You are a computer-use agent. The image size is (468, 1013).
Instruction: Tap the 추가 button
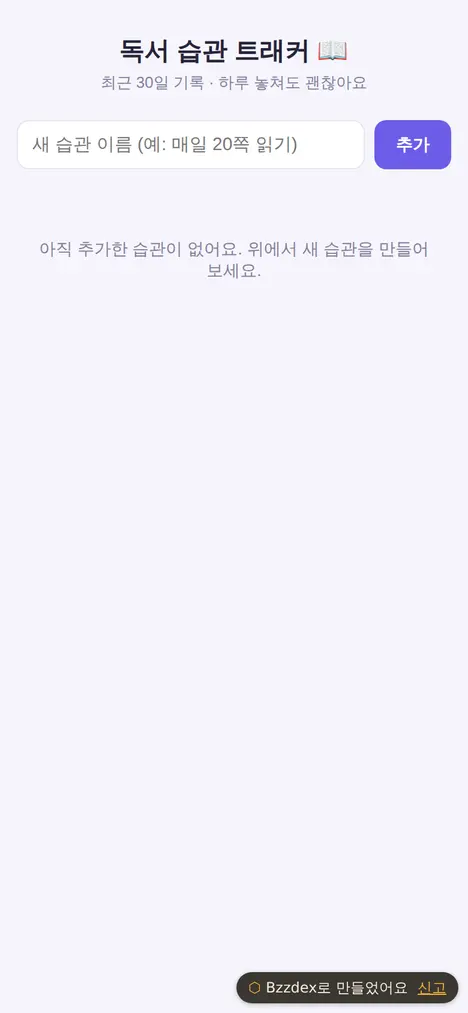(412, 145)
